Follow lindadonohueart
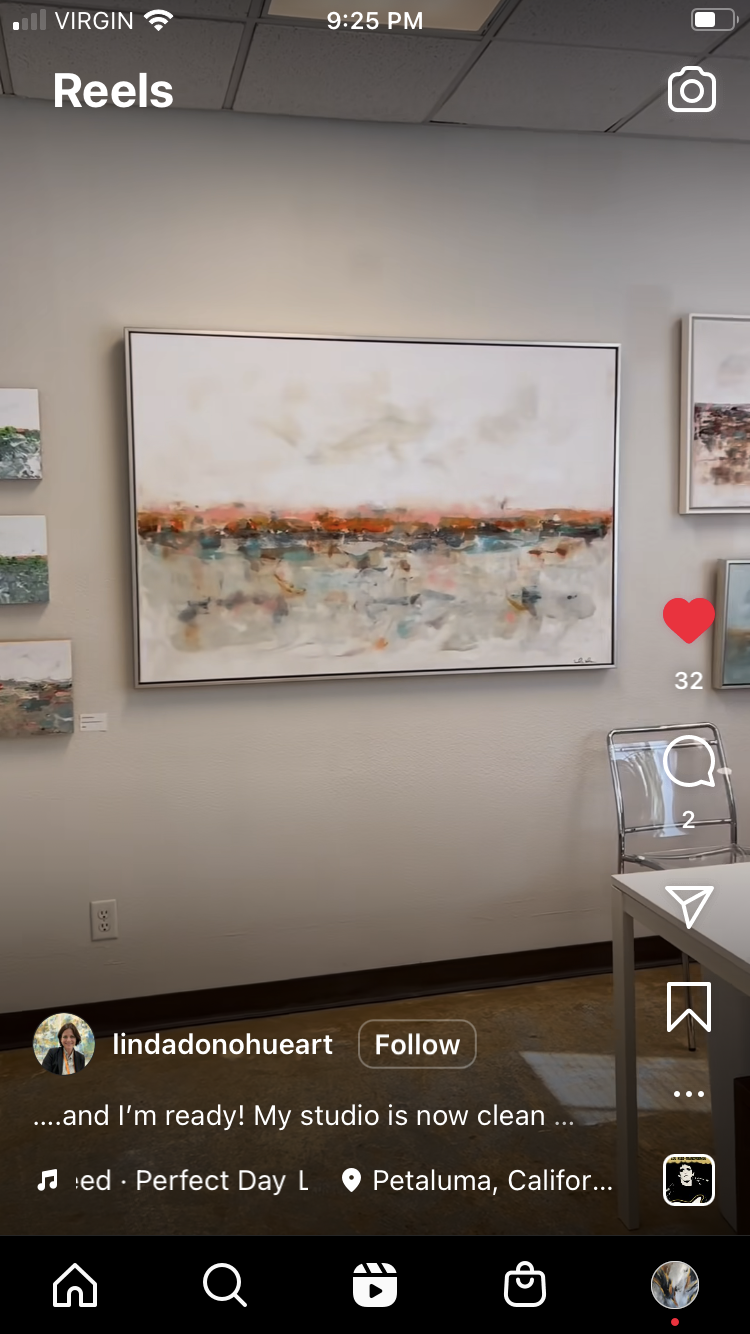Screen dimensions: 750x1334 coord(417,1044)
